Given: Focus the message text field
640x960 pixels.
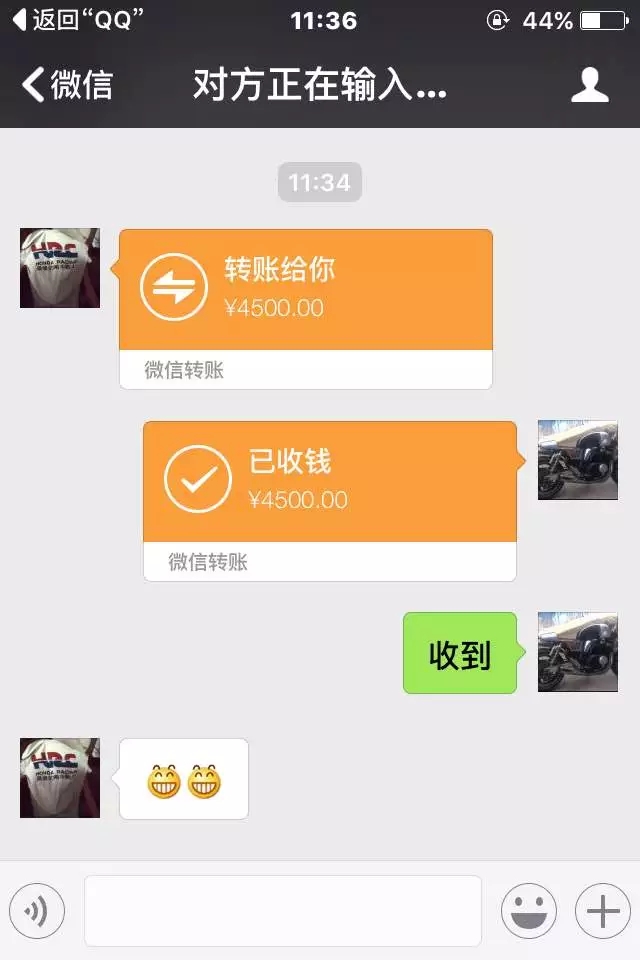Looking at the screenshot, I should (282, 911).
